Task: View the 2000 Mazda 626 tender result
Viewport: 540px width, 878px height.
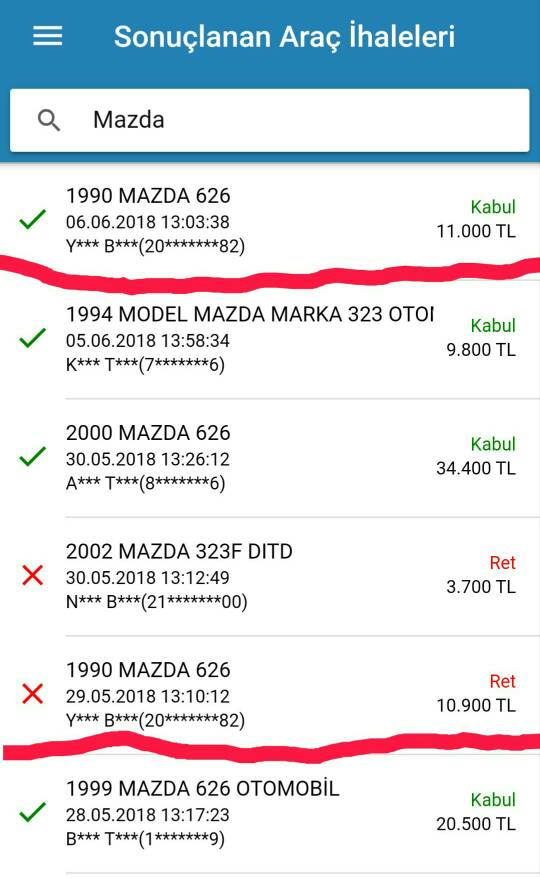Action: (269, 458)
